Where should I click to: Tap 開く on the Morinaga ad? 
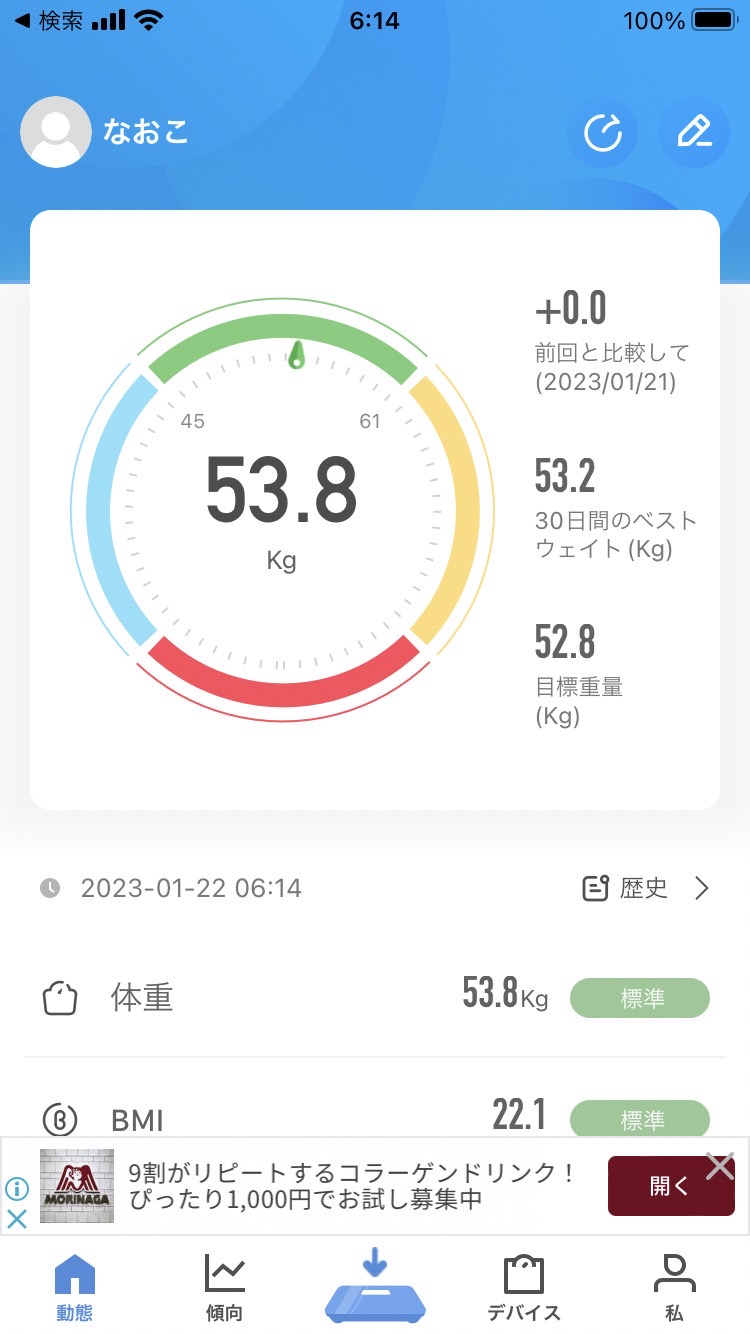tap(671, 1186)
